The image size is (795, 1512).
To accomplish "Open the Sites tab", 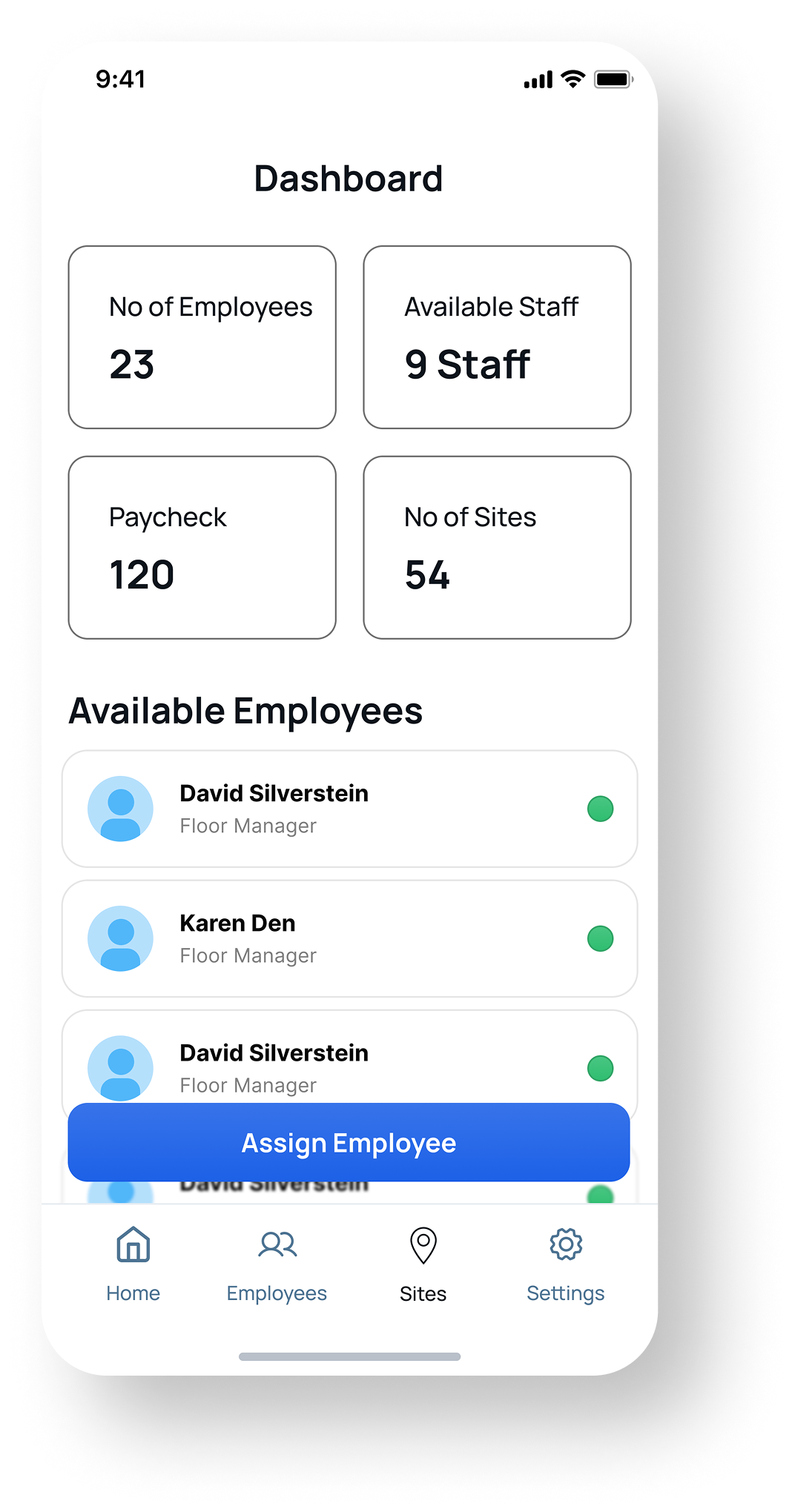I will click(x=423, y=1264).
